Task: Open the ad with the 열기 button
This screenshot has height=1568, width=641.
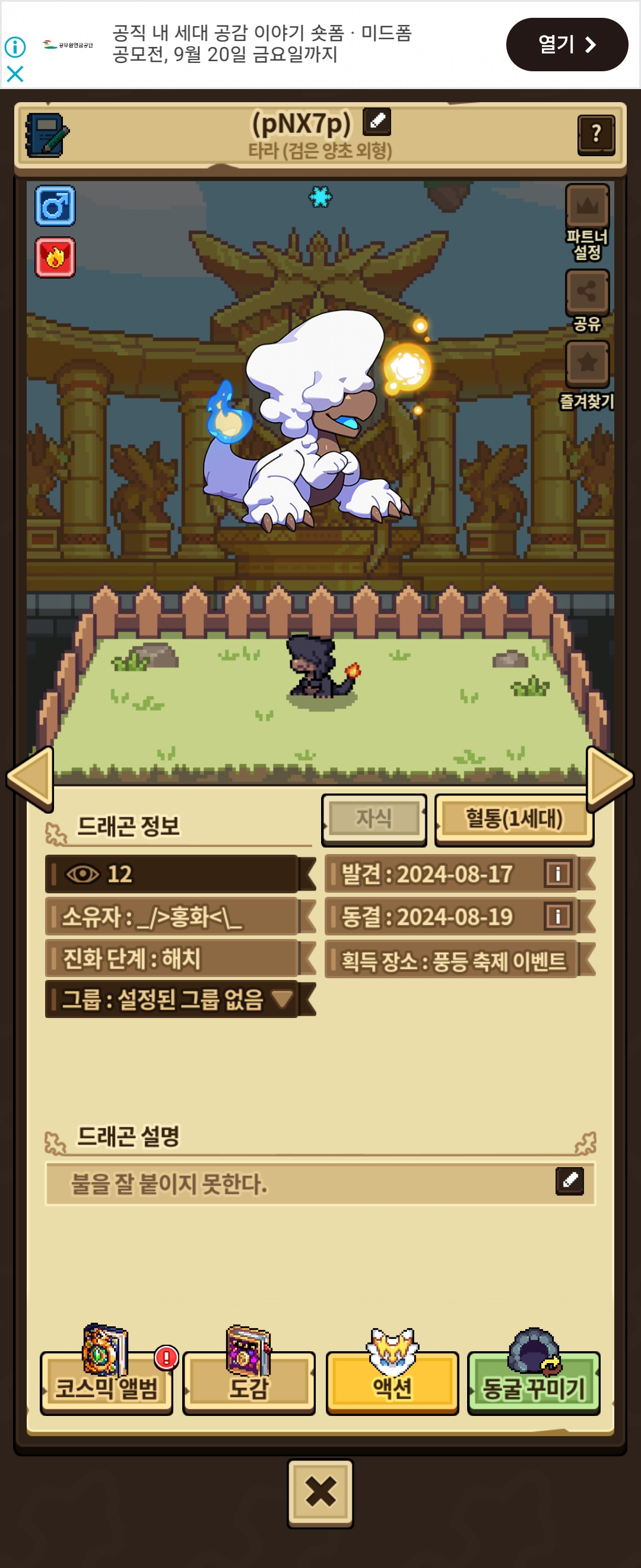Action: [566, 45]
